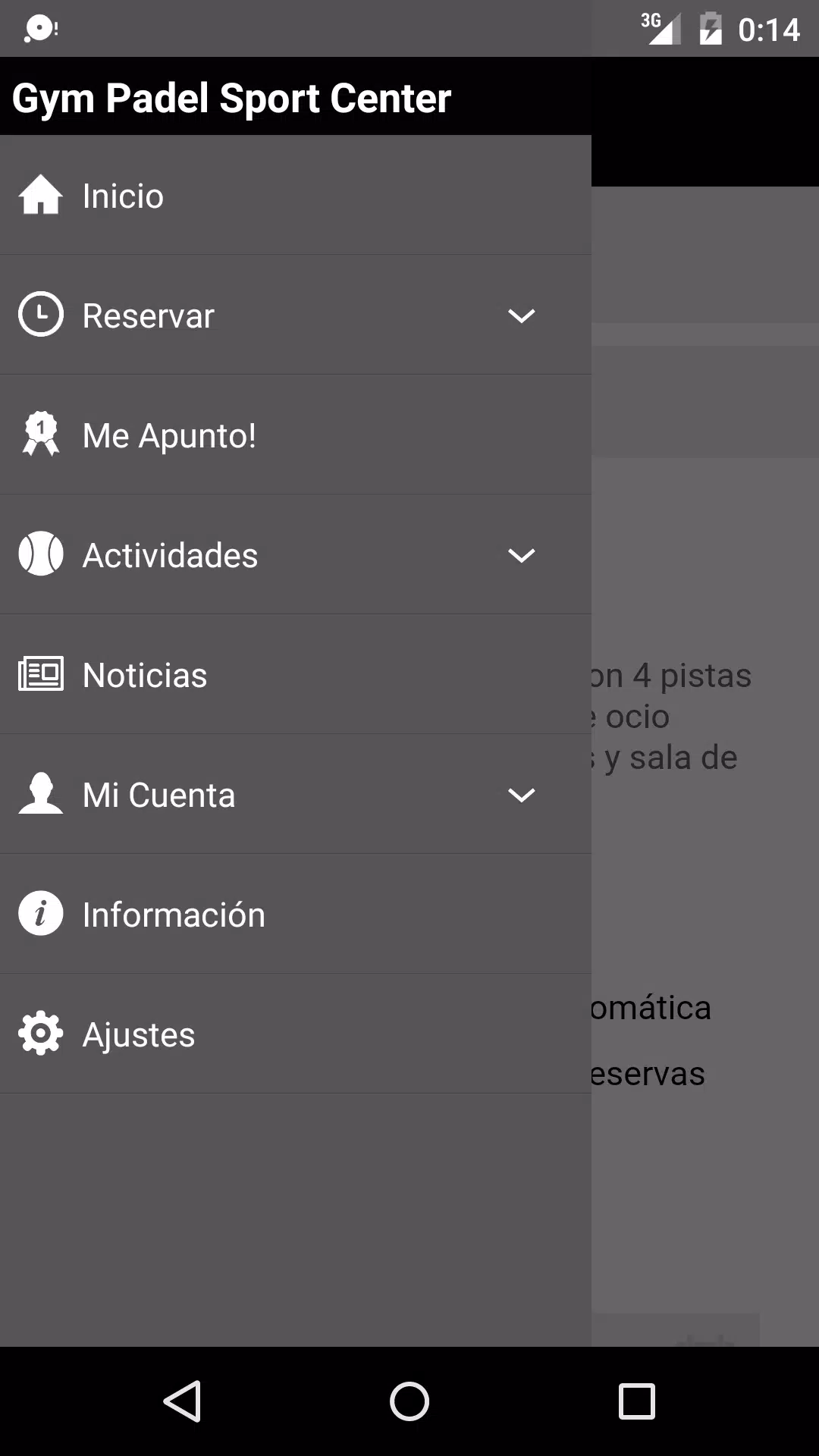Expand the Actividades chevron
Screen dimensions: 819x1456
[522, 555]
